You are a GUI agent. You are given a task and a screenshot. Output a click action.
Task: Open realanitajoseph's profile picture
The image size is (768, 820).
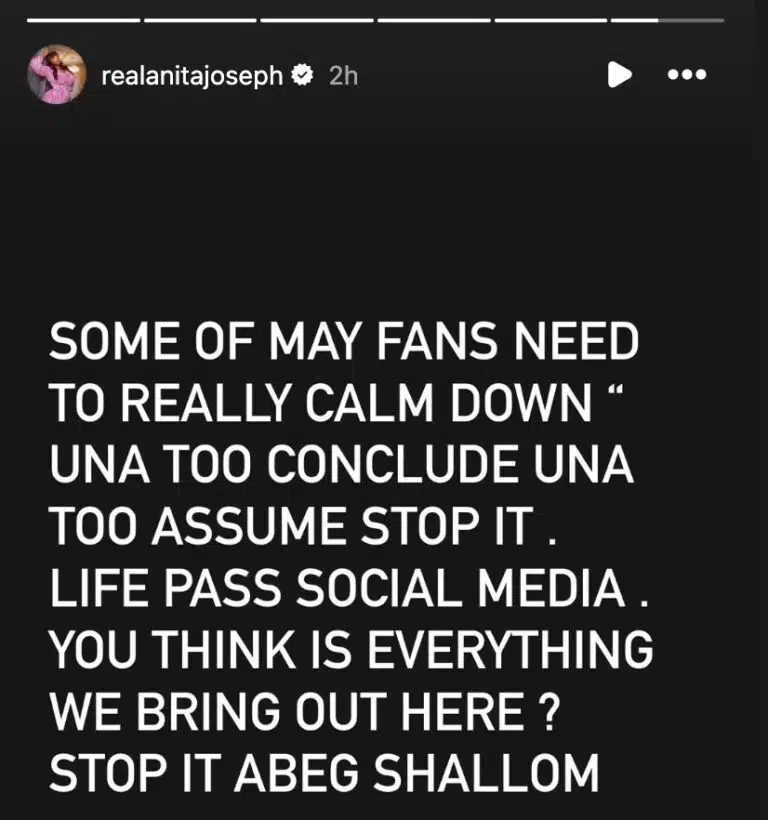click(57, 75)
